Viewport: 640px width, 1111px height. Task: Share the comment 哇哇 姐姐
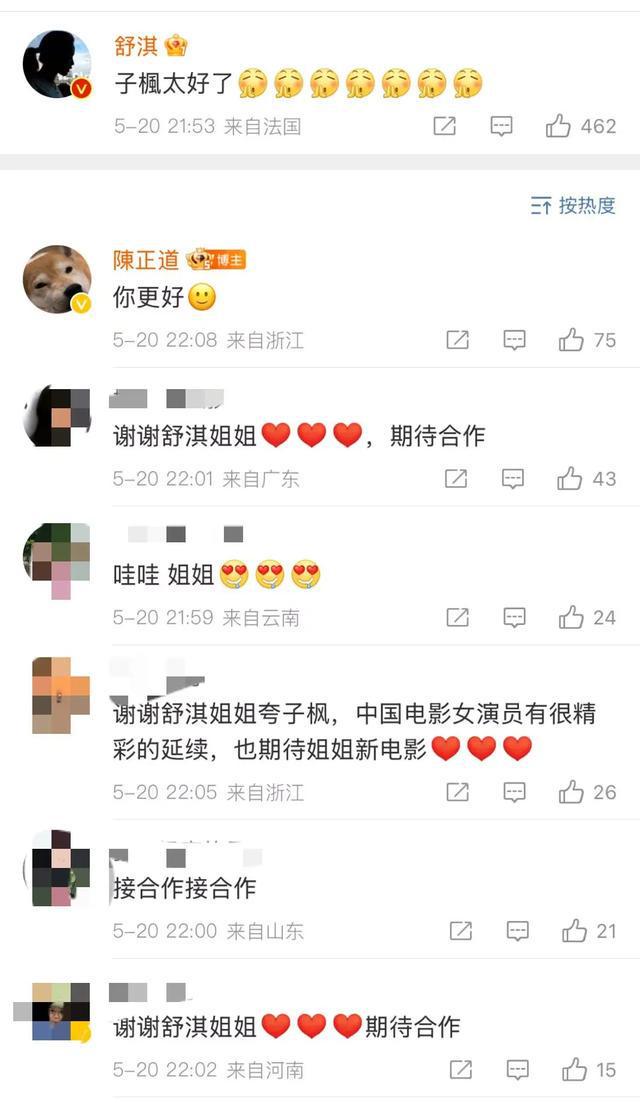click(457, 617)
